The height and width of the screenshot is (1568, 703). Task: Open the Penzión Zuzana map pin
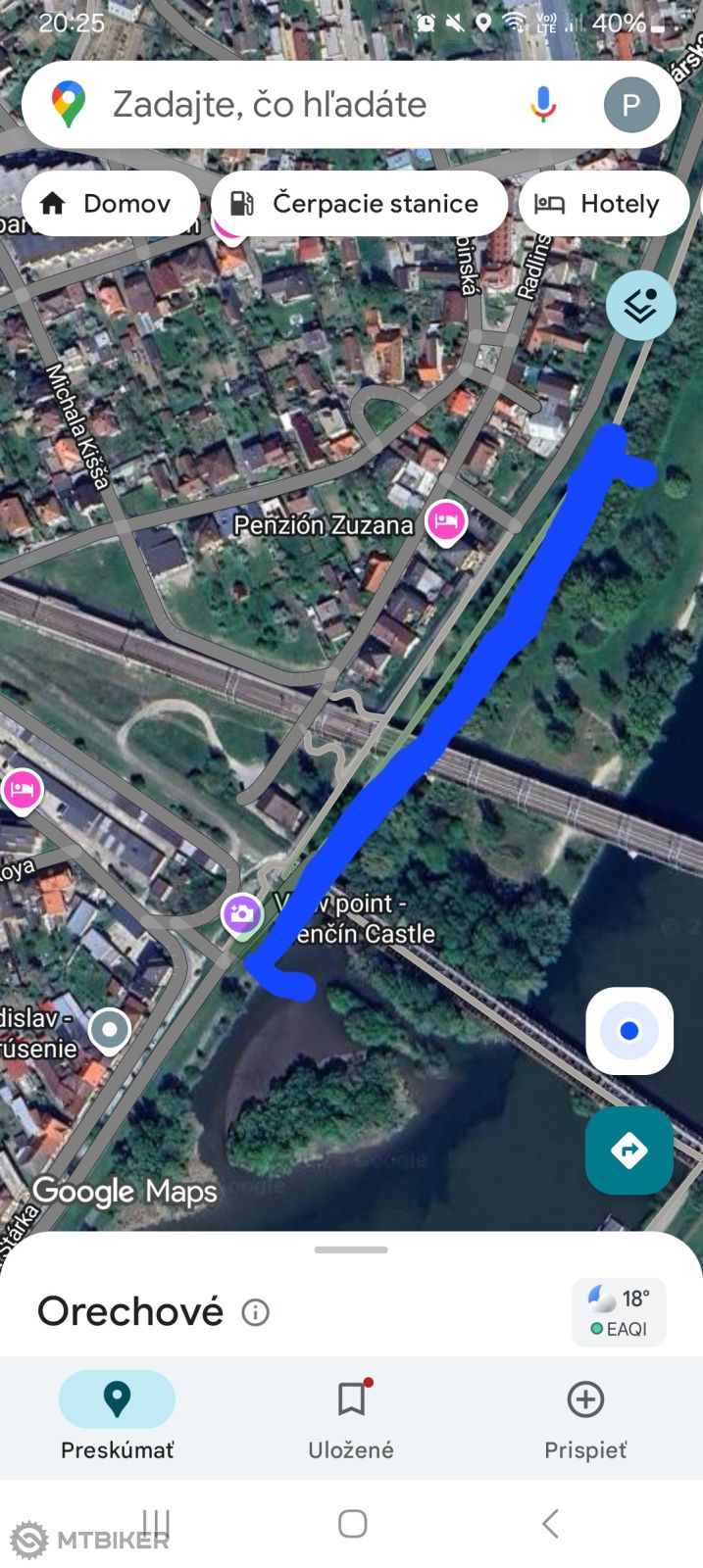pos(446,520)
